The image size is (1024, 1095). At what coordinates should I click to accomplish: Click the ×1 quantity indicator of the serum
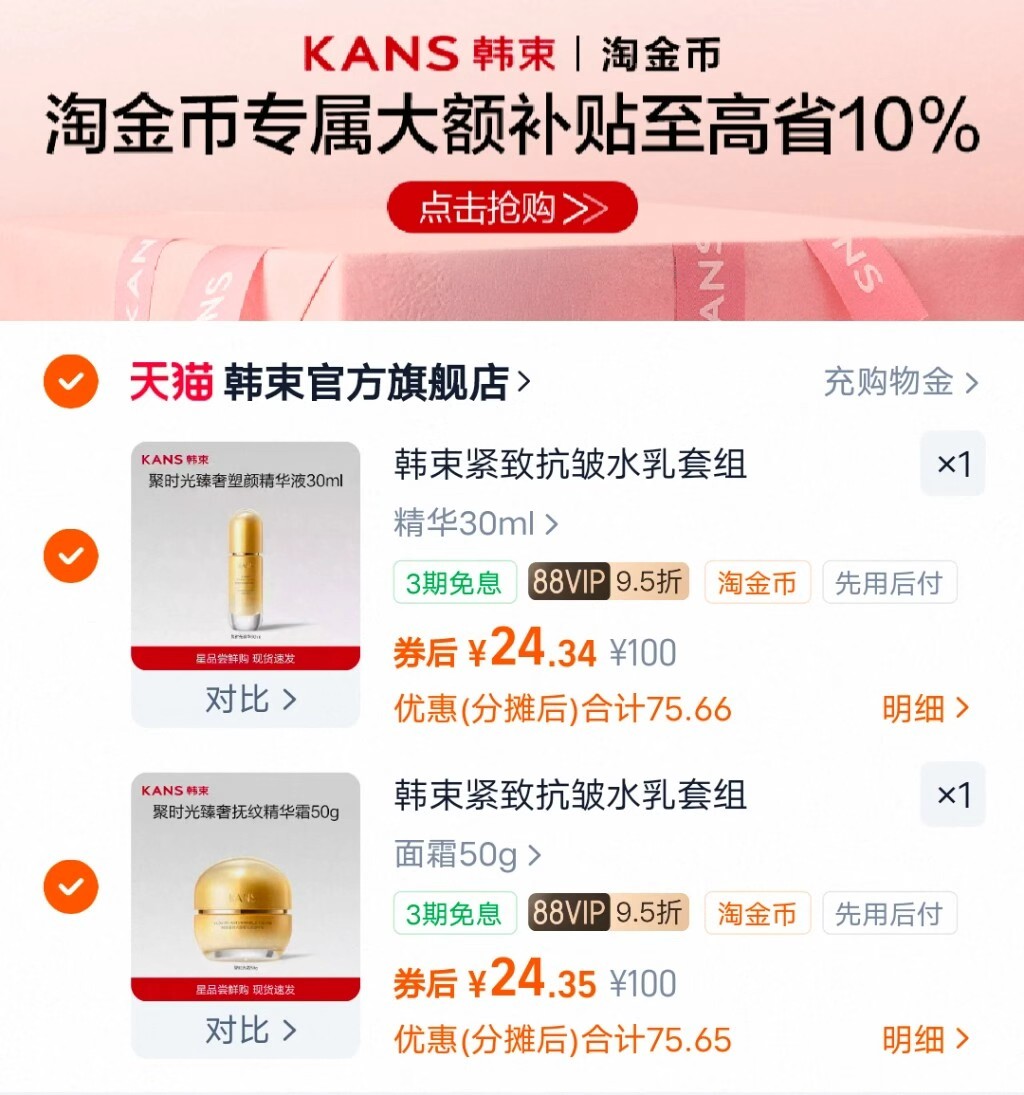point(952,464)
